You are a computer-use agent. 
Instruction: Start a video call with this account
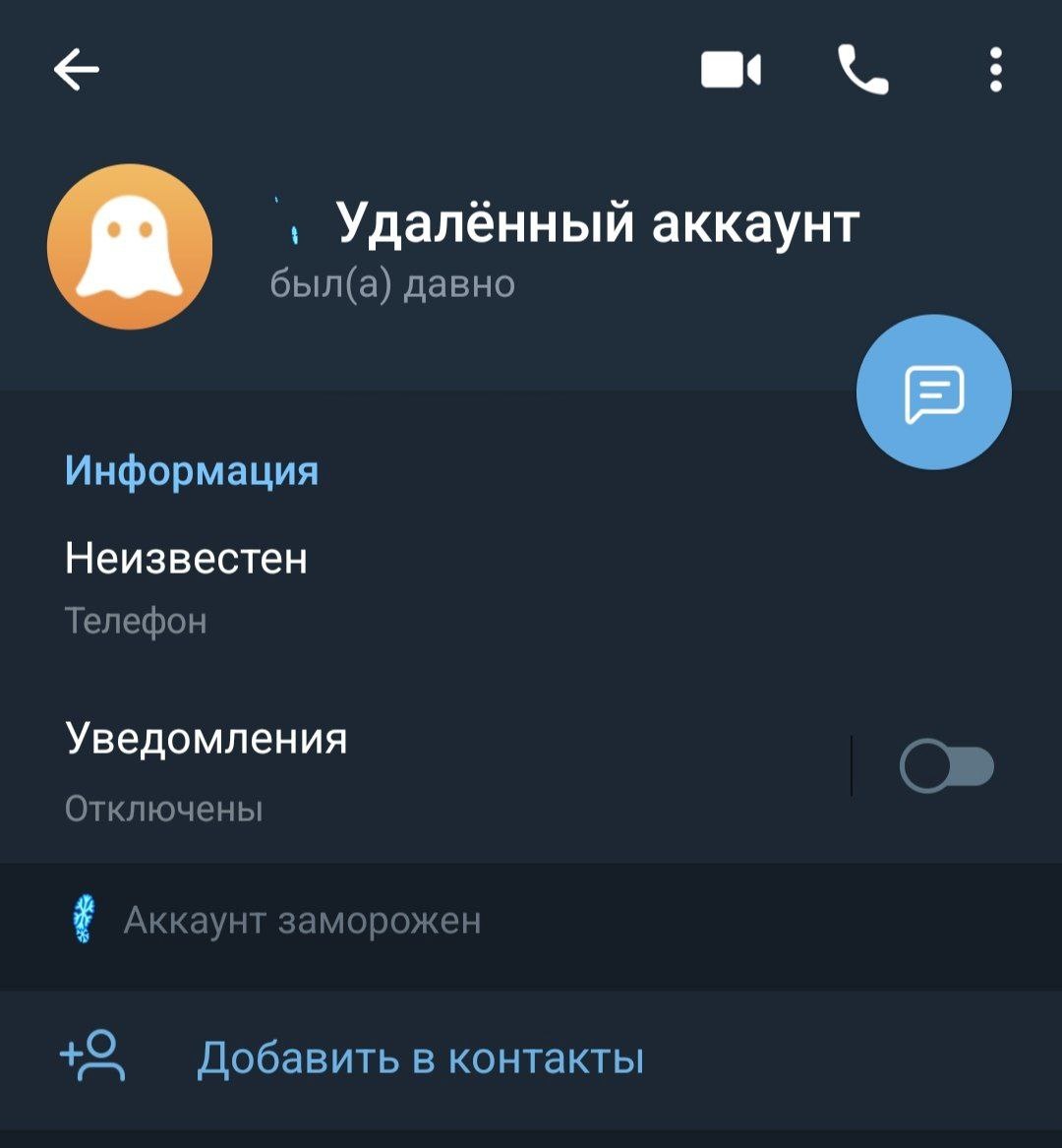click(728, 67)
